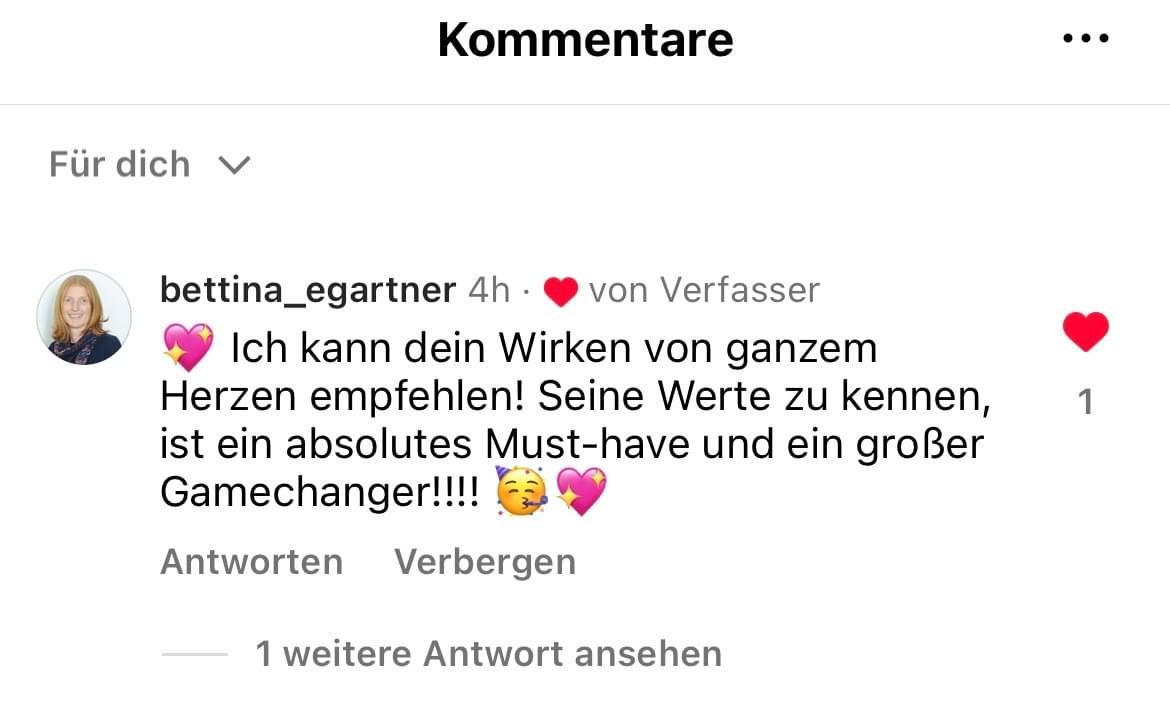Open the 'Für dich' sort dropdown

[x=149, y=164]
